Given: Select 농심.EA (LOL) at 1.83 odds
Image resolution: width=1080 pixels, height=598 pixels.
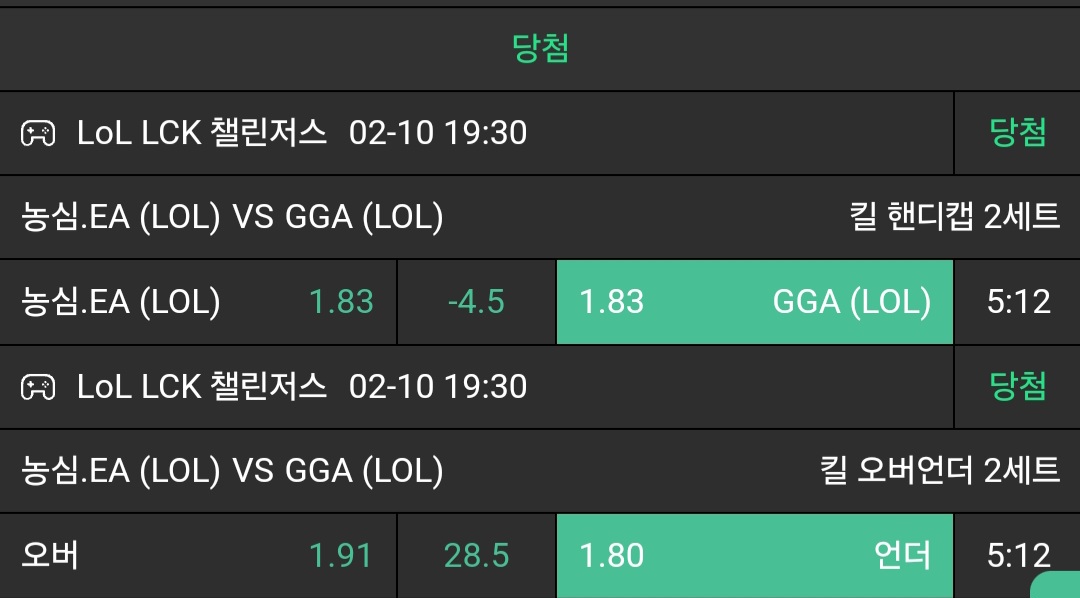Looking at the screenshot, I should pos(198,302).
